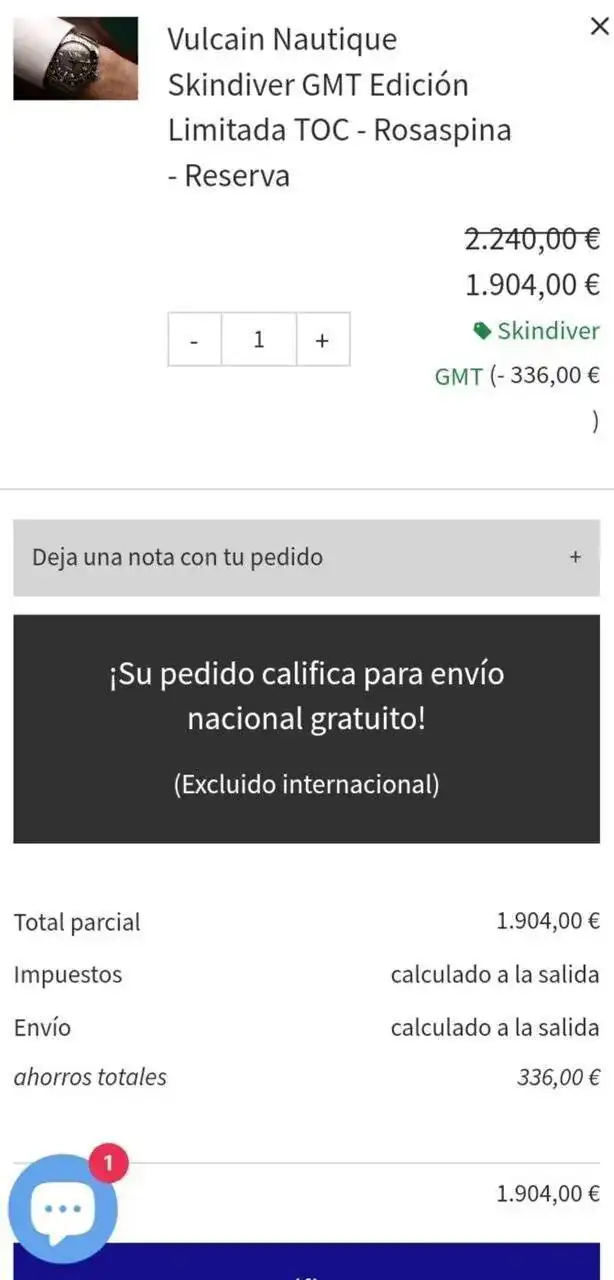The height and width of the screenshot is (1280, 614).
Task: Tap the quantity field showing 1
Action: point(258,340)
